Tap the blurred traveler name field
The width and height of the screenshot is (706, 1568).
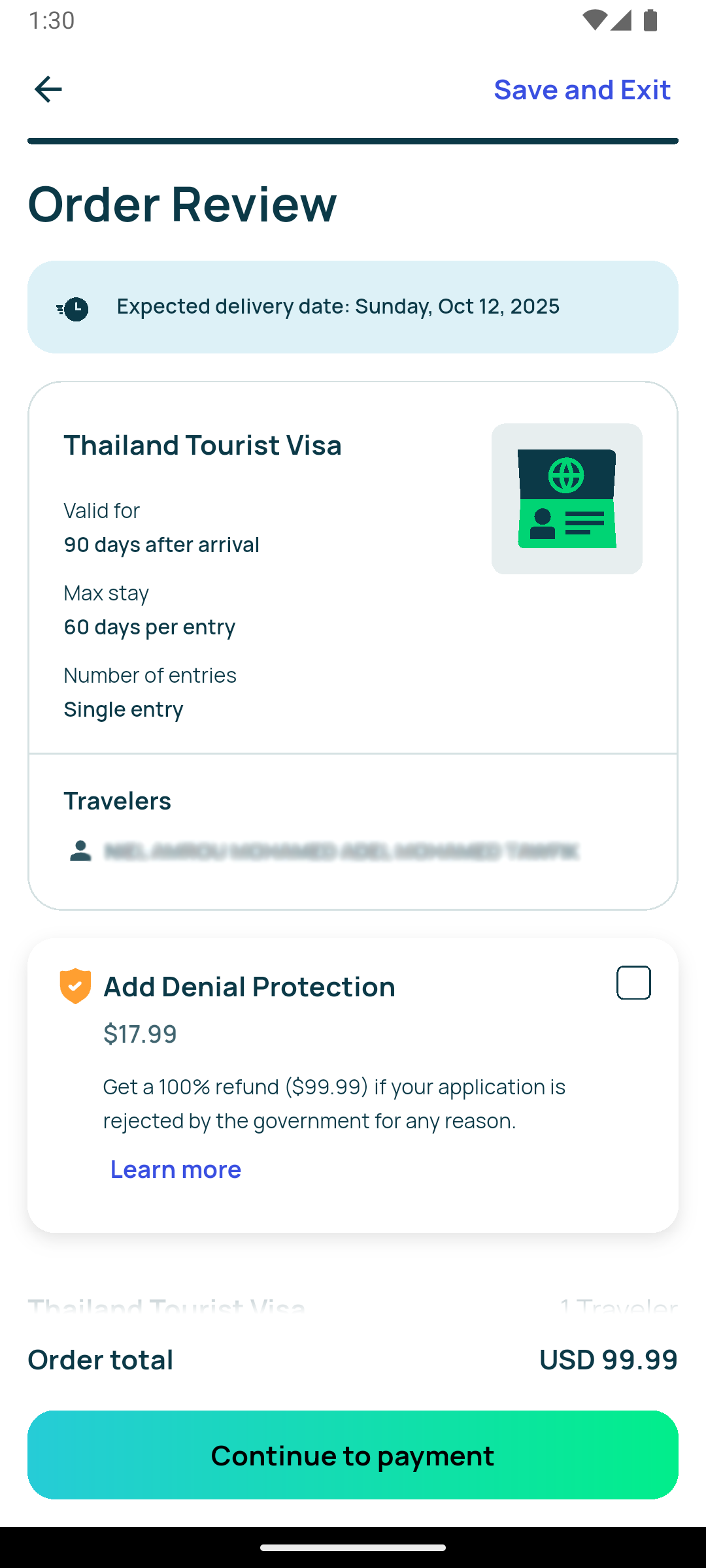point(340,849)
